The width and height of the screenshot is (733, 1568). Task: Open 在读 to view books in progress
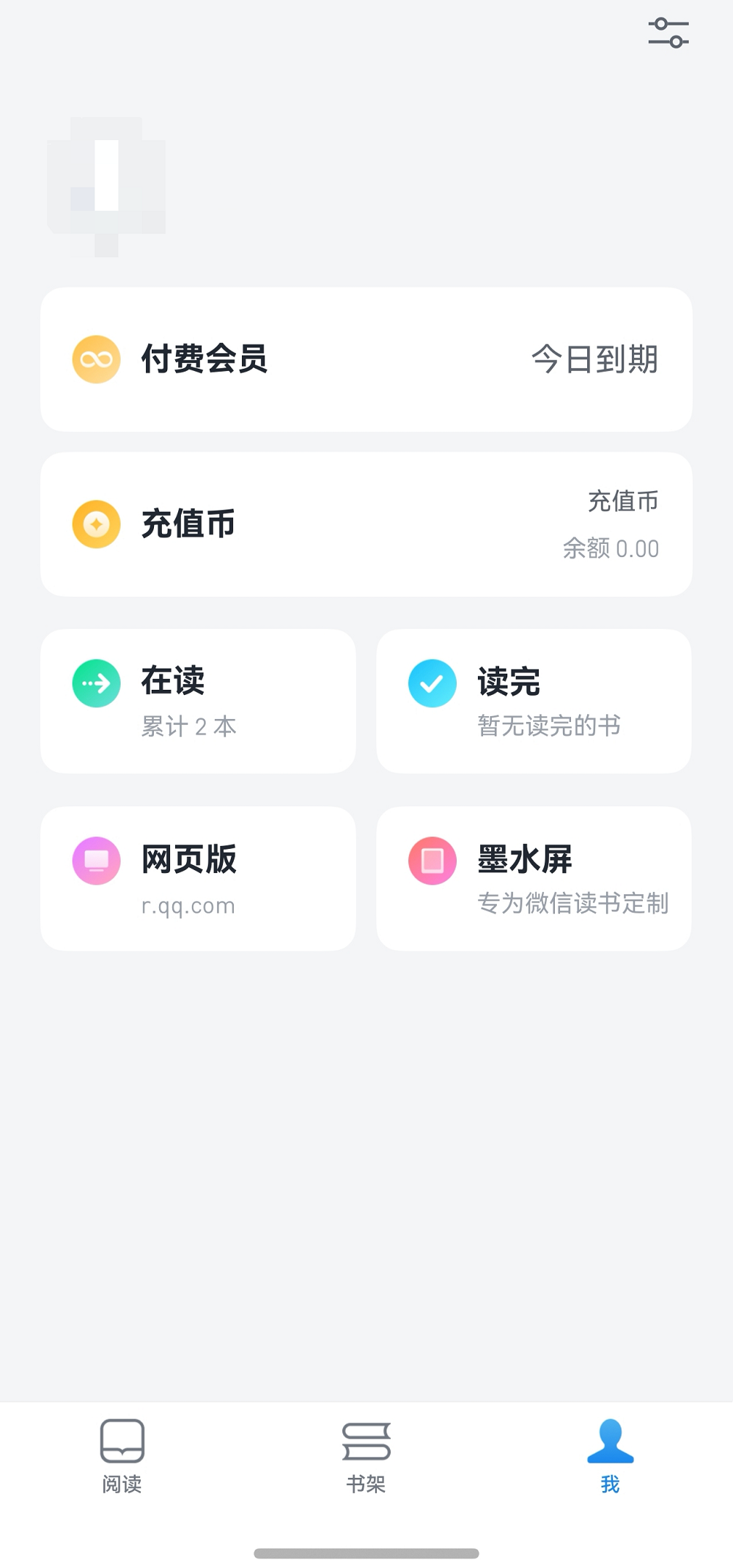coord(198,700)
